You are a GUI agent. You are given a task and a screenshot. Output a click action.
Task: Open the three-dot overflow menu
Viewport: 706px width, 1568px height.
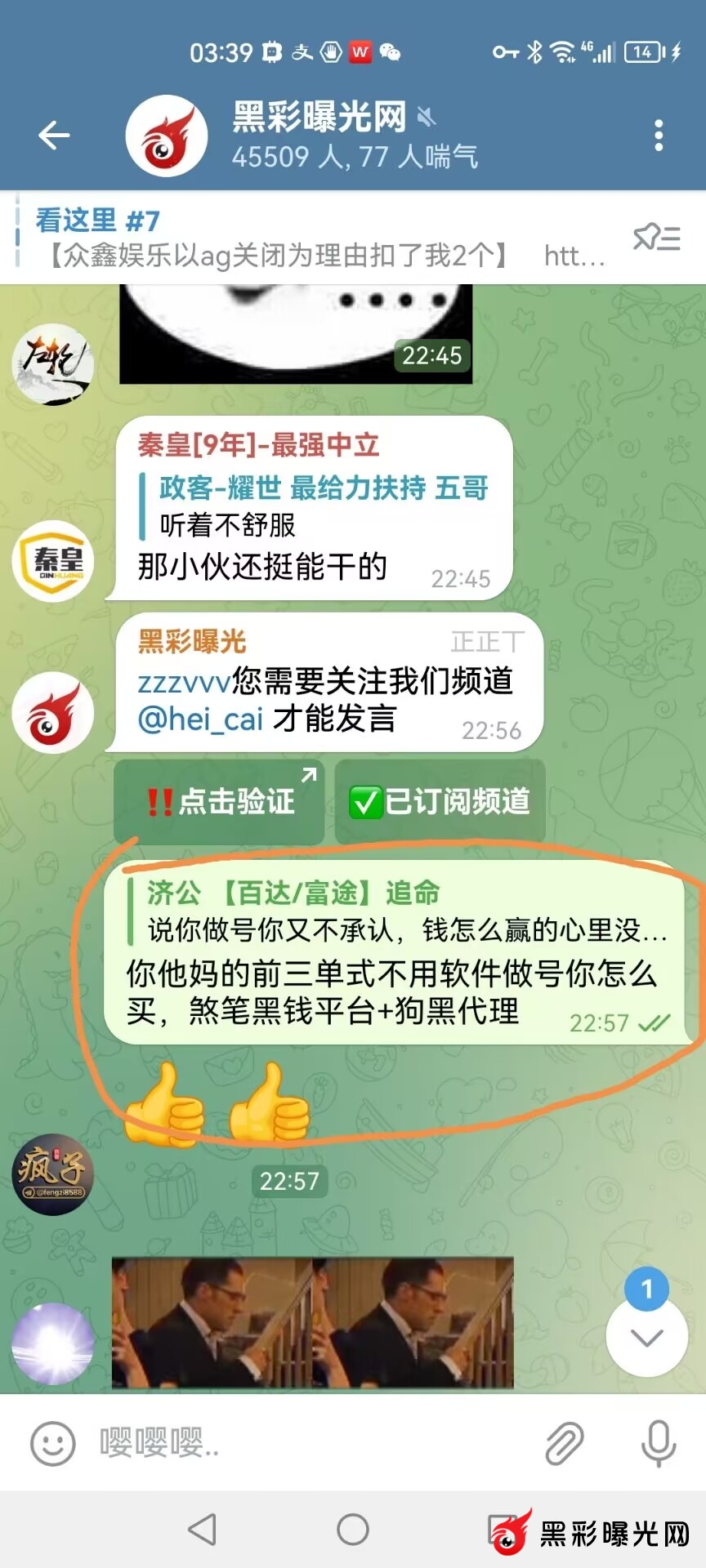(x=659, y=136)
